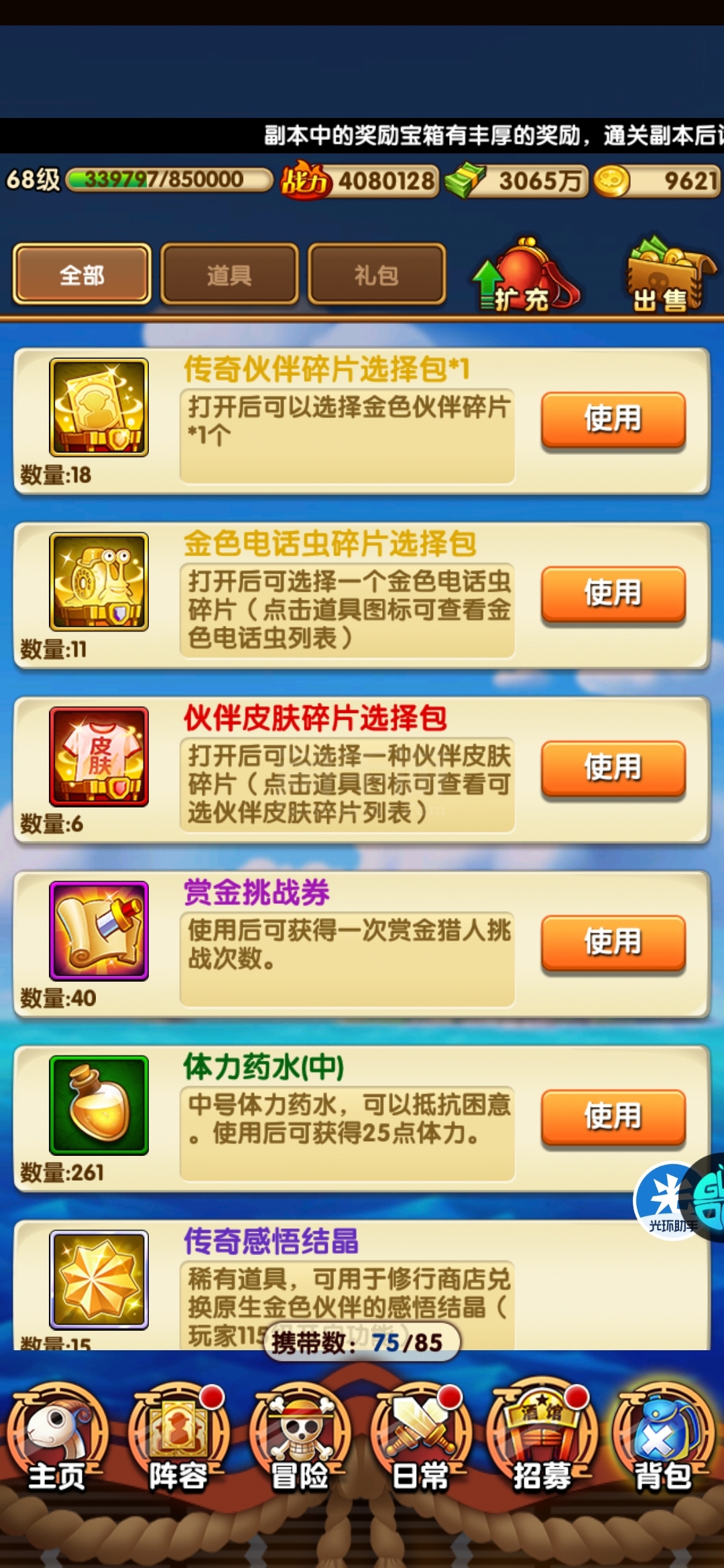View the 伙伴皮肤碎片选择包 item icon
The width and height of the screenshot is (724, 1568).
[x=99, y=756]
